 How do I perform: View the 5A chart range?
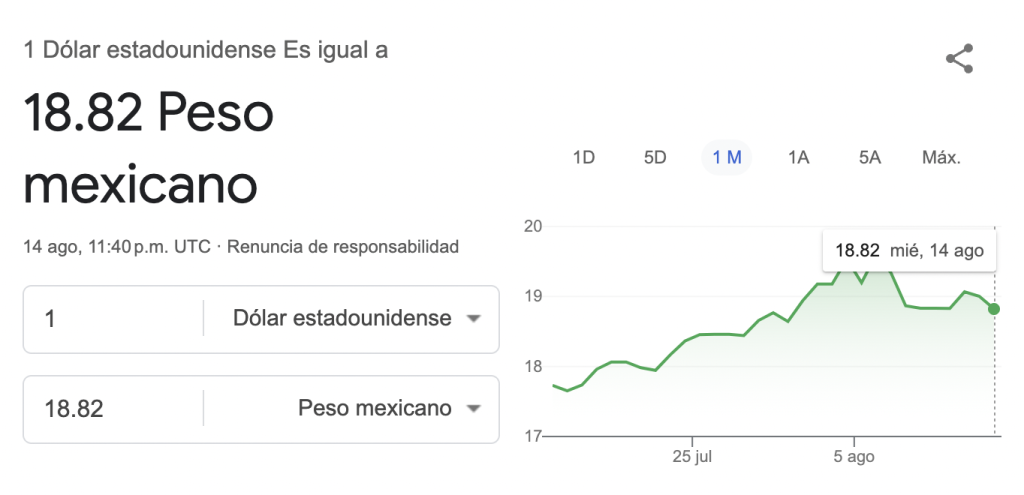coord(869,158)
